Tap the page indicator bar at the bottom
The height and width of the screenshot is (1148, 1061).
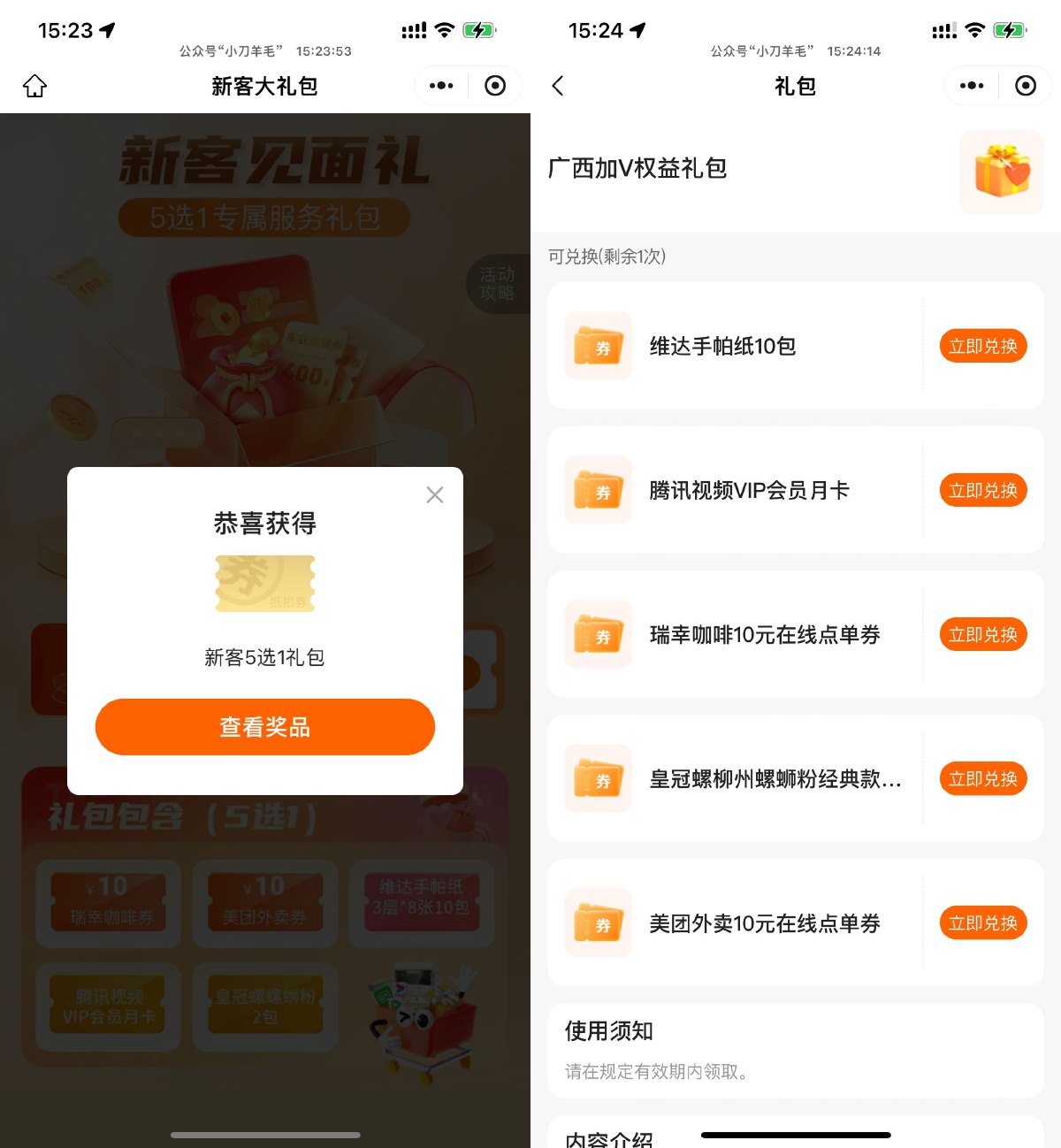click(264, 1135)
